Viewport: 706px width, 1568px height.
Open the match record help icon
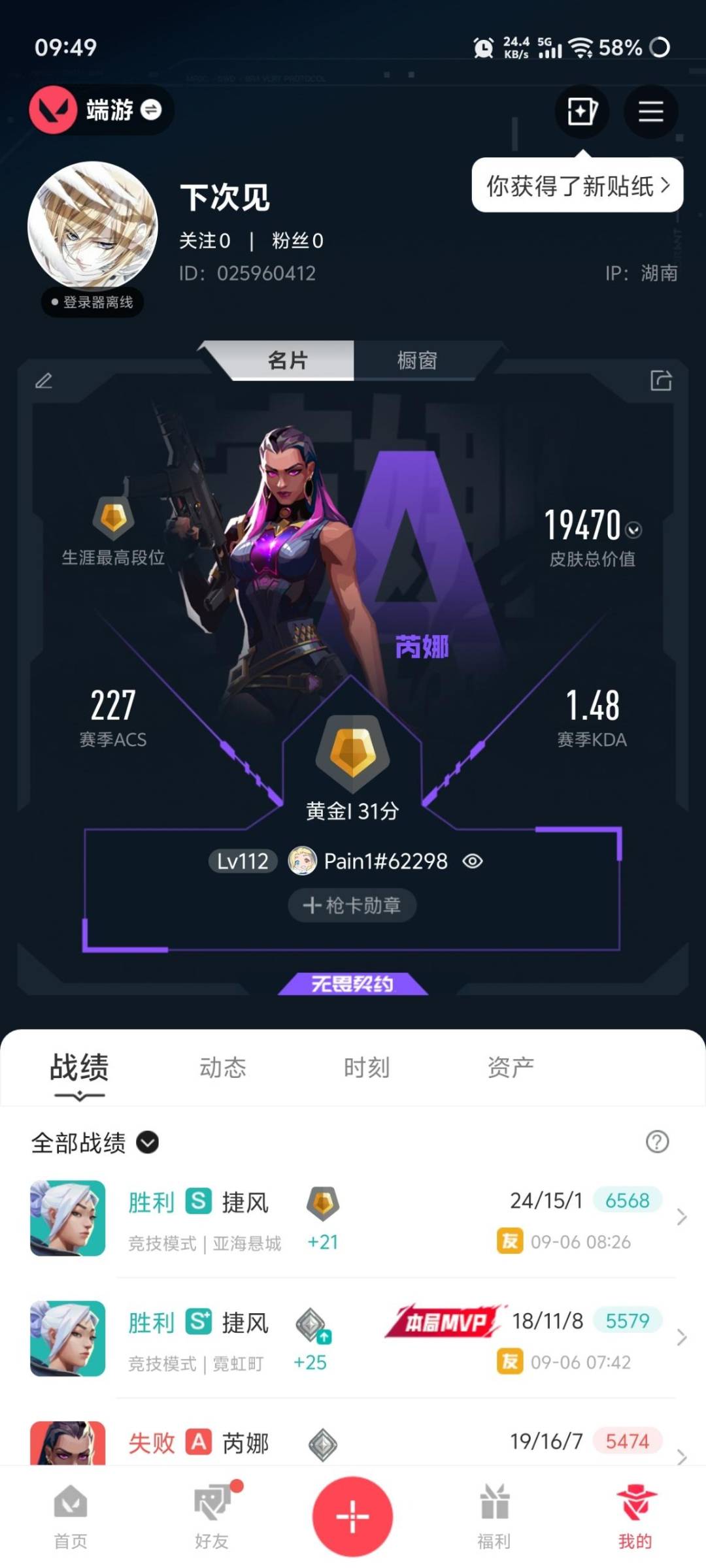(x=657, y=1141)
